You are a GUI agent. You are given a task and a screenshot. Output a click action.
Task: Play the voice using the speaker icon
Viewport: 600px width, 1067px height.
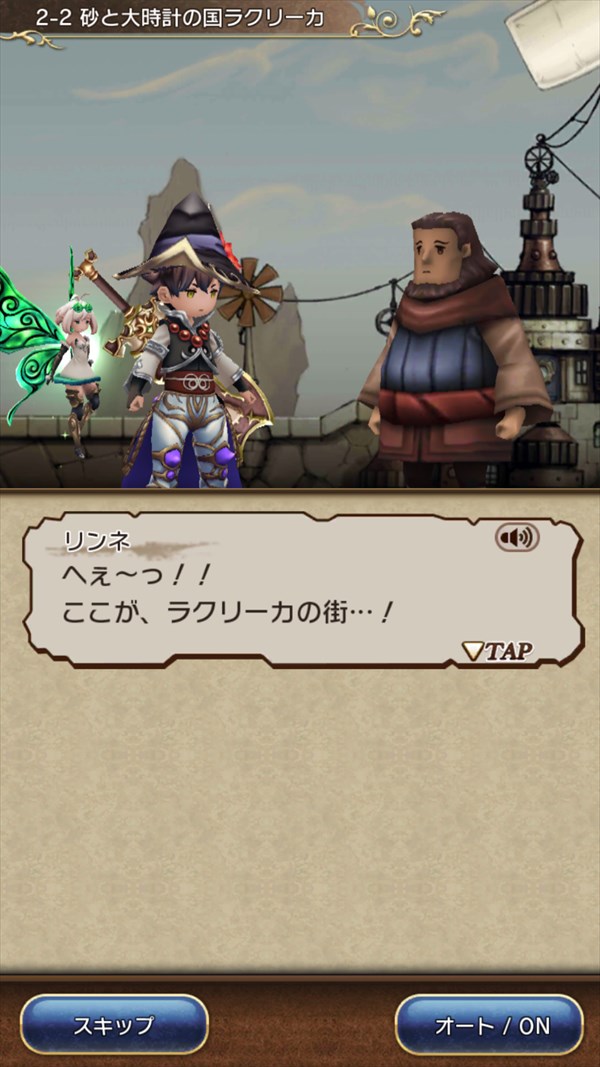pos(517,539)
